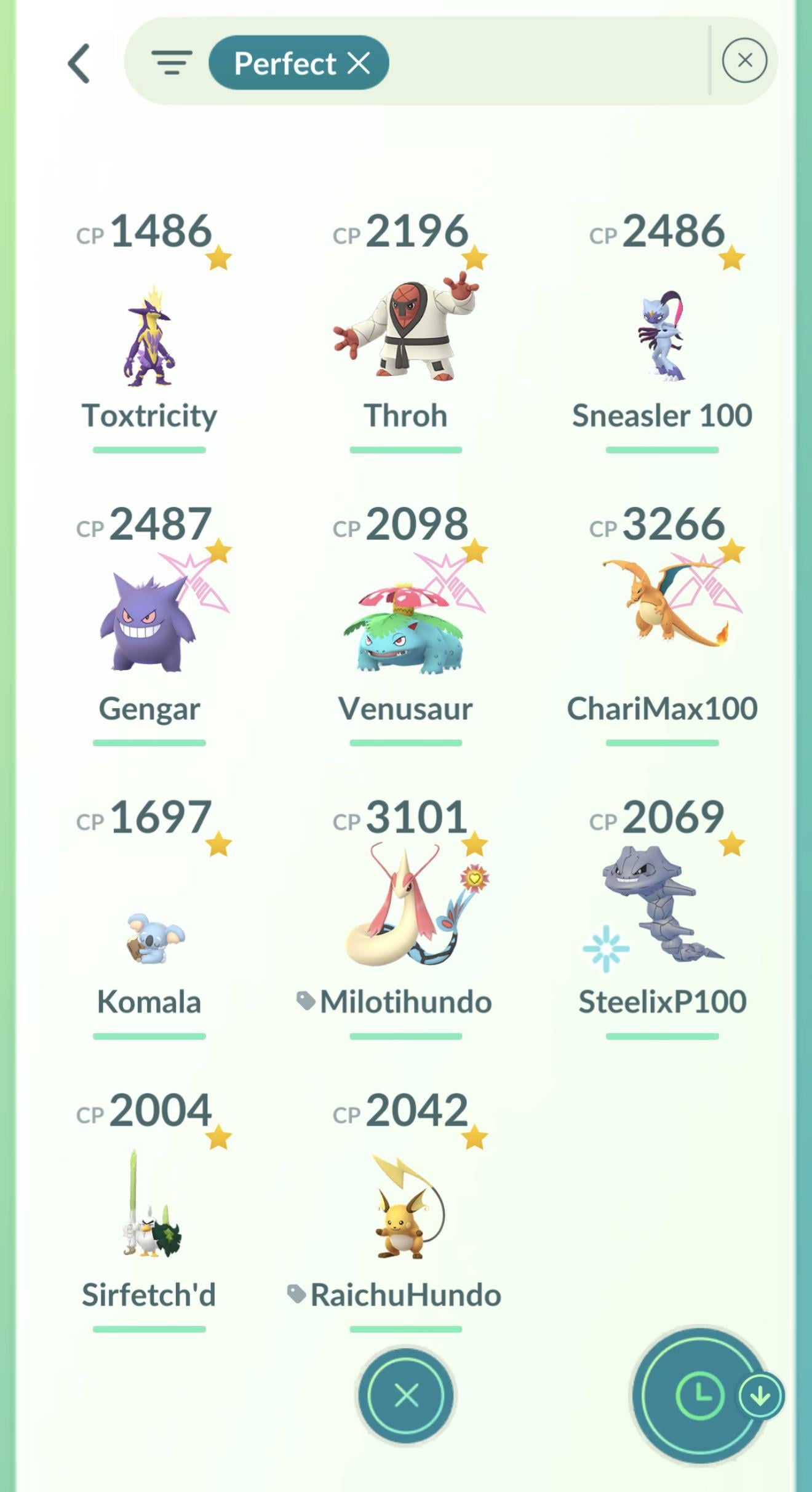Open the search filter options icon
This screenshot has width=812, height=1492.
click(172, 63)
